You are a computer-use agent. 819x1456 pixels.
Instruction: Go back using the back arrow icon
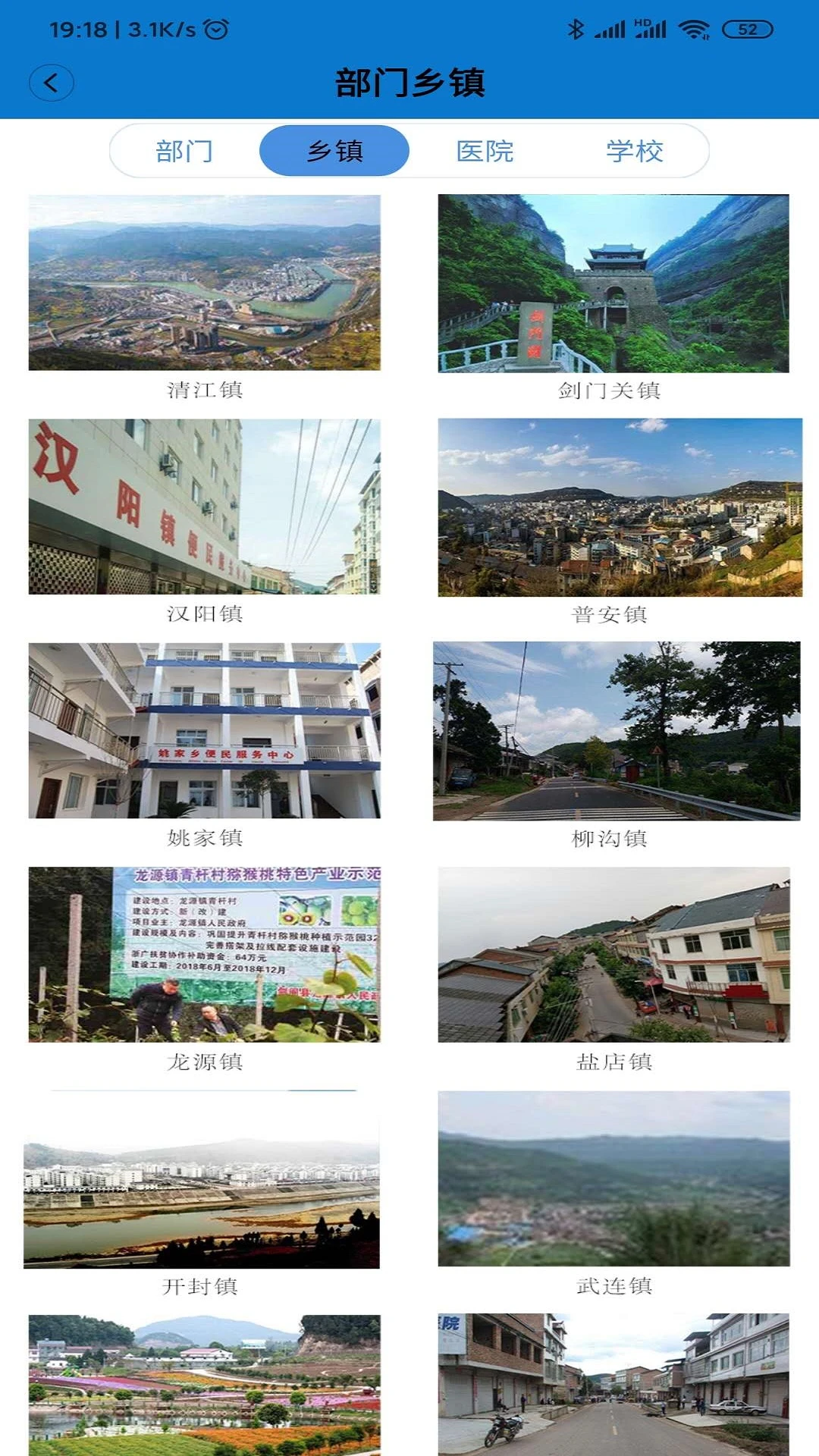pyautogui.click(x=50, y=83)
